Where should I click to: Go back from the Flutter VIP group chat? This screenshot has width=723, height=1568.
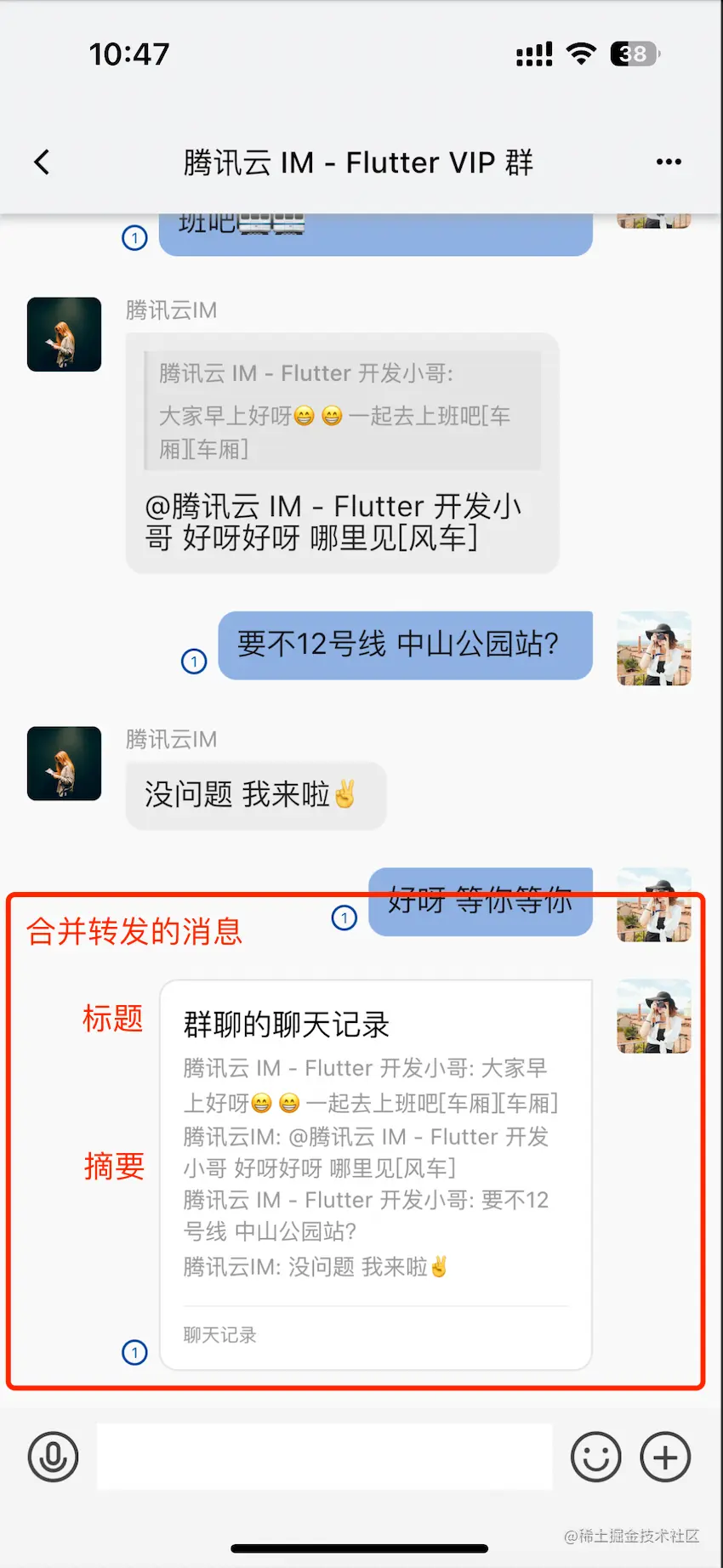[42, 162]
